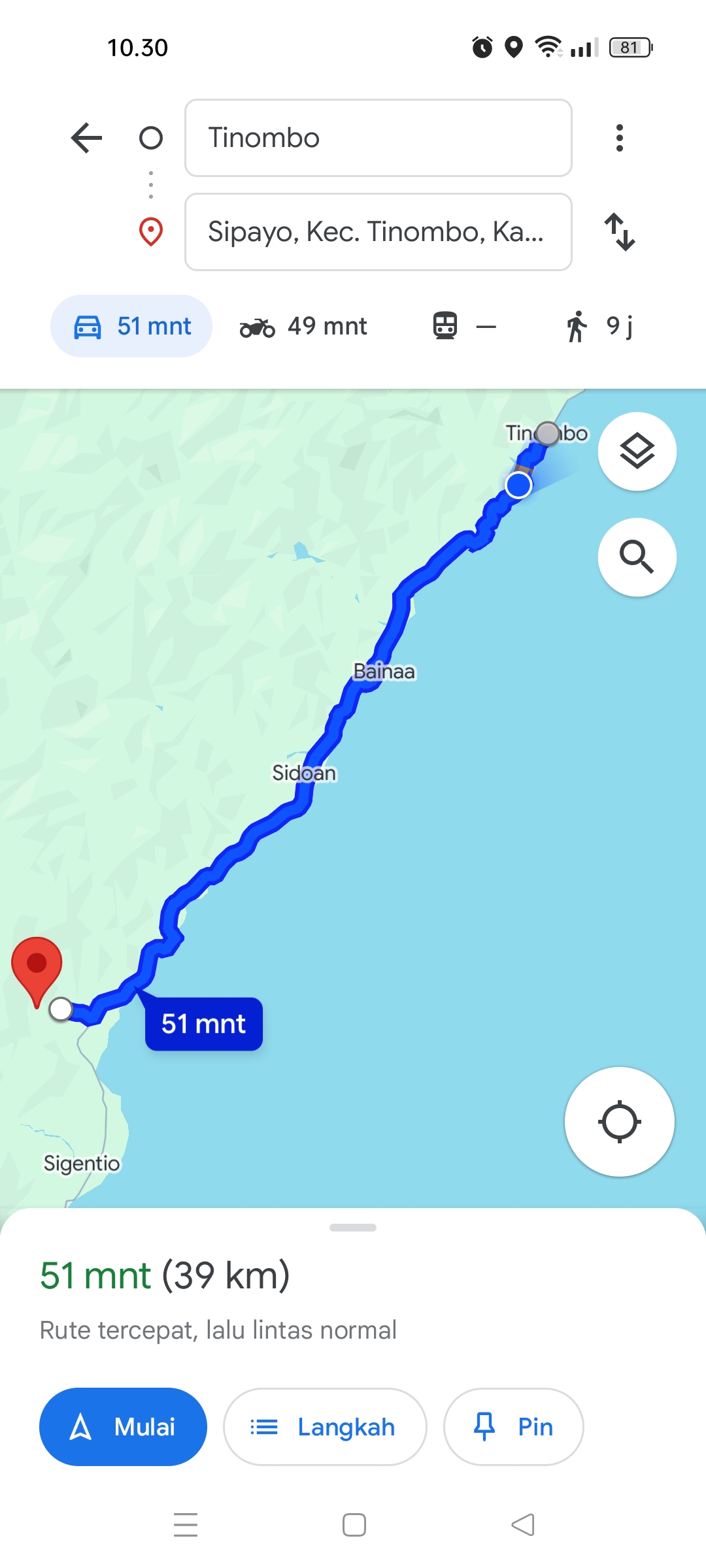Swap the start and destination
706x1568 pixels.
[620, 232]
